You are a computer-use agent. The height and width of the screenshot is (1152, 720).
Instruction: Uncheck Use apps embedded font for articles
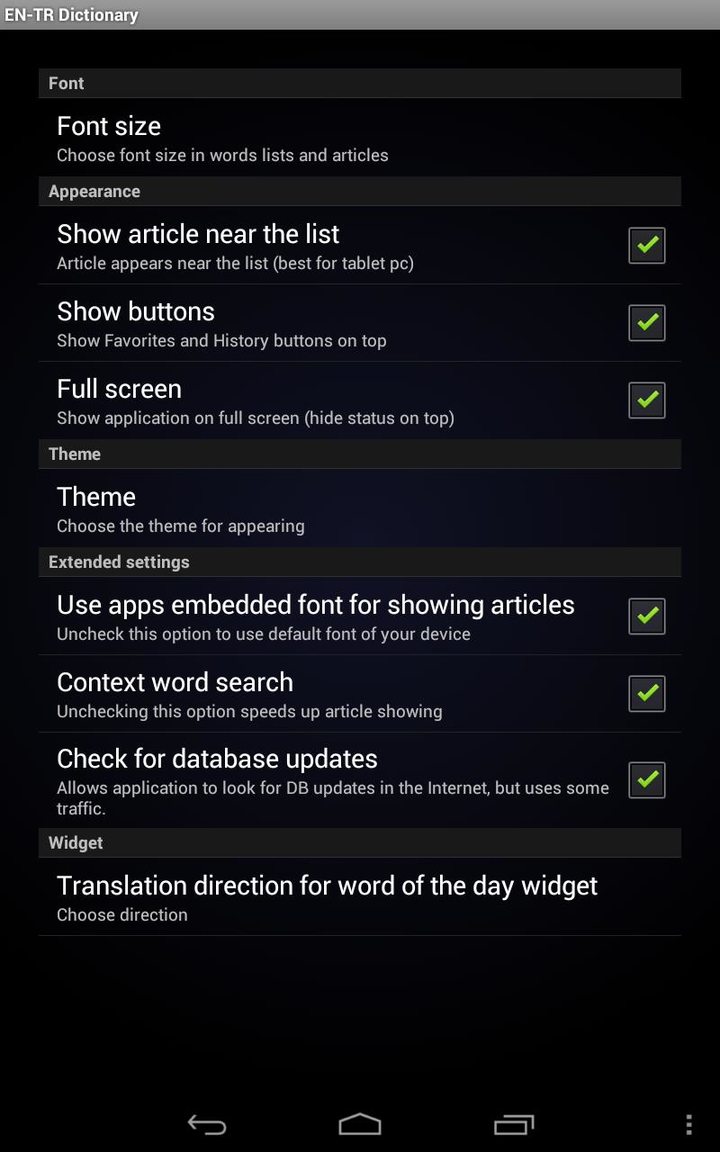(x=646, y=616)
